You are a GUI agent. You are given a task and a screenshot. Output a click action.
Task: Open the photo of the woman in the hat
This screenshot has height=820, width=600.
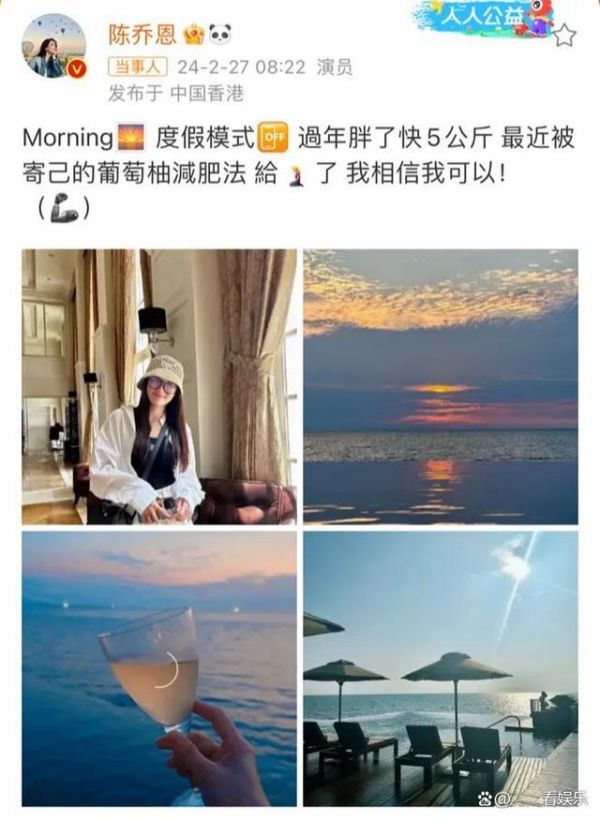click(159, 387)
